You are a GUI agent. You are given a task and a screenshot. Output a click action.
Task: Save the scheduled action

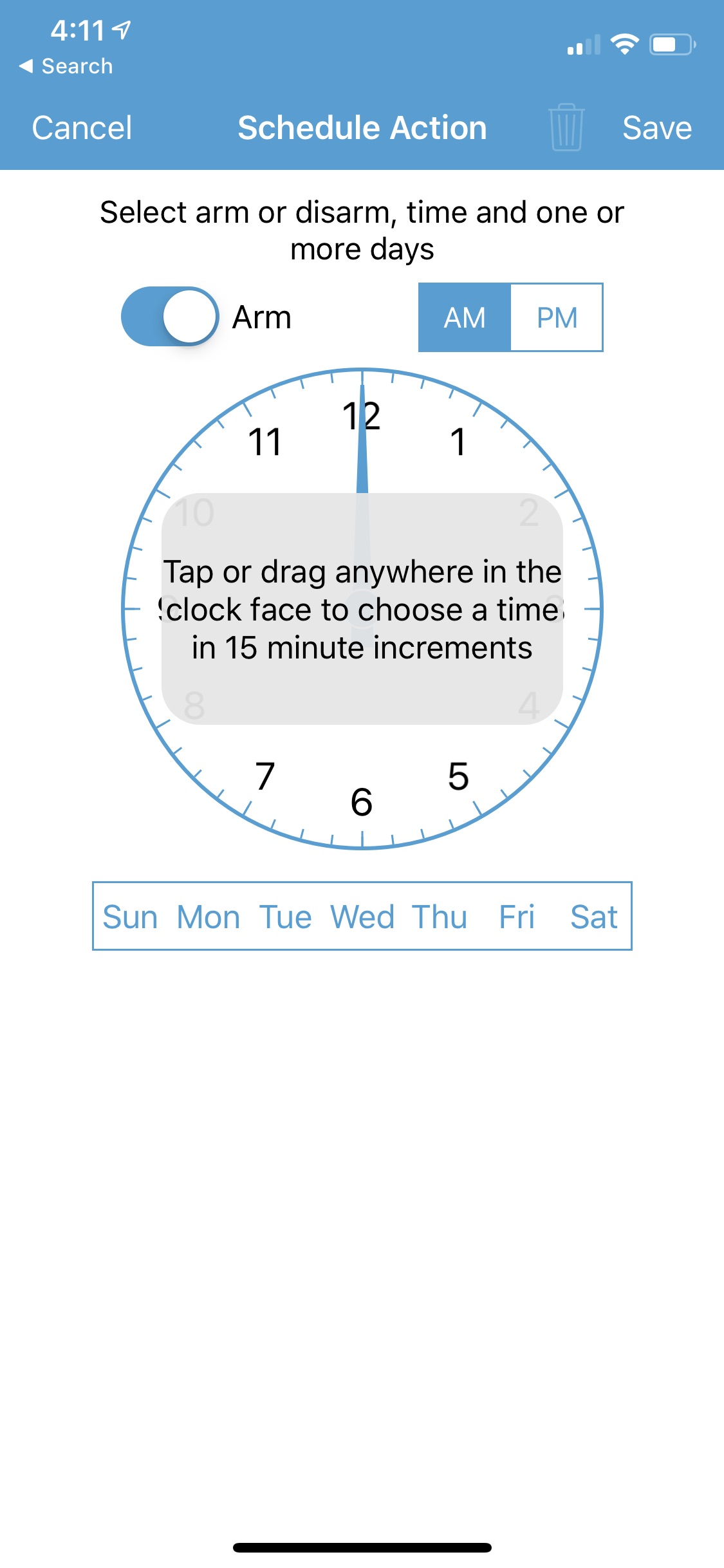656,127
